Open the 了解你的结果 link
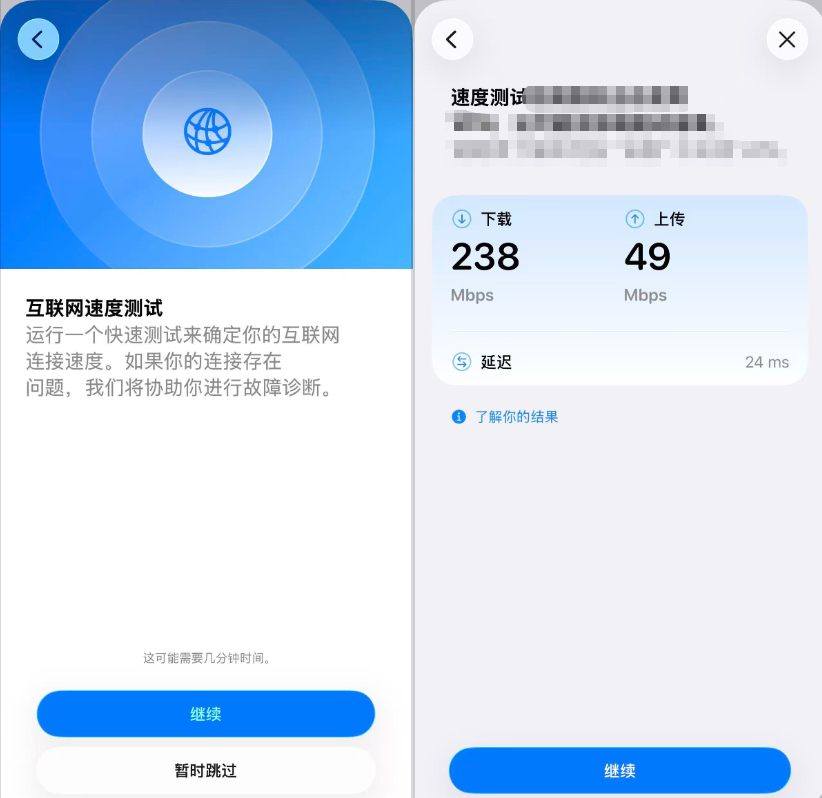Screen dimensions: 822x798 click(516, 417)
